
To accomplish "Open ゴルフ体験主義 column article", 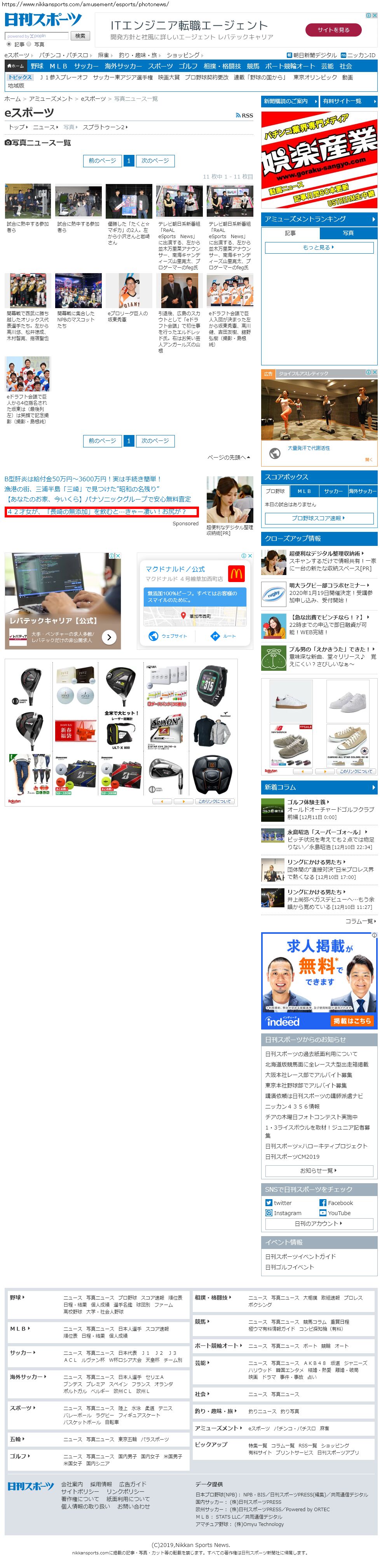I will tap(307, 802).
